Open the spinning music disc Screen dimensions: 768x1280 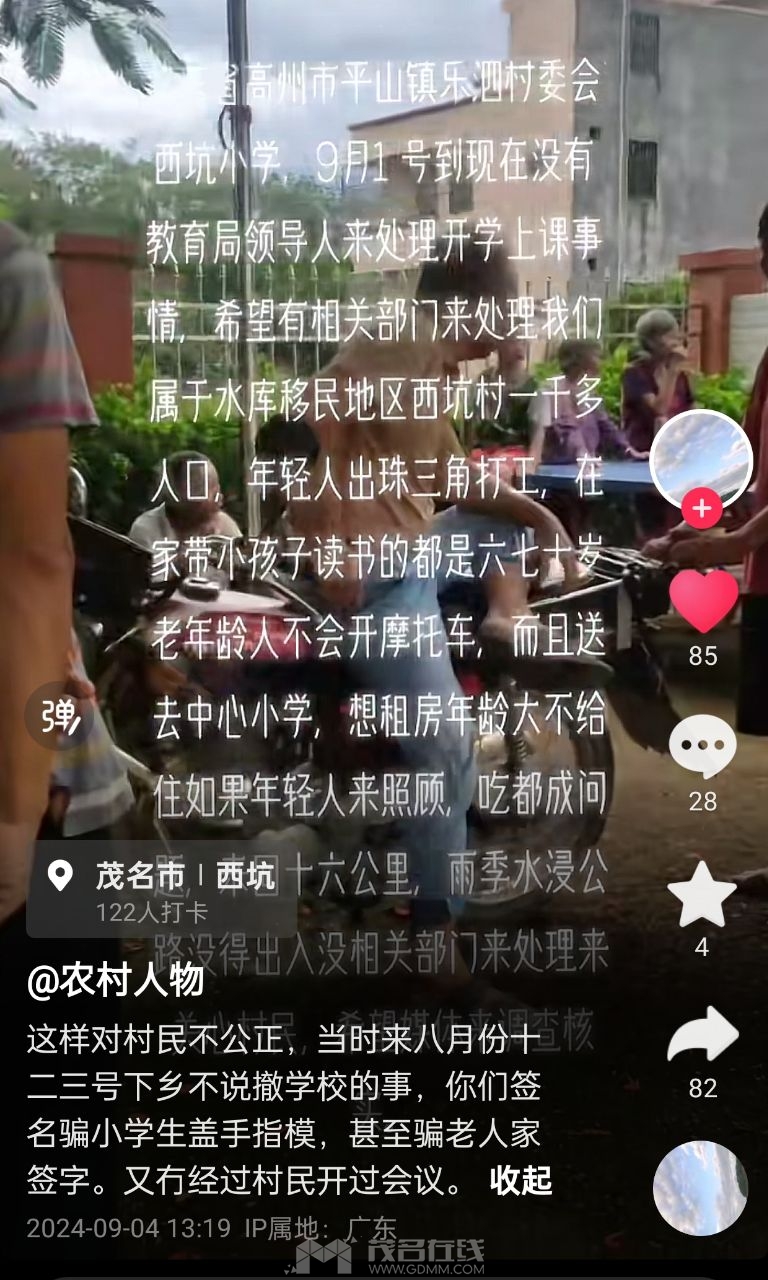(x=700, y=1188)
